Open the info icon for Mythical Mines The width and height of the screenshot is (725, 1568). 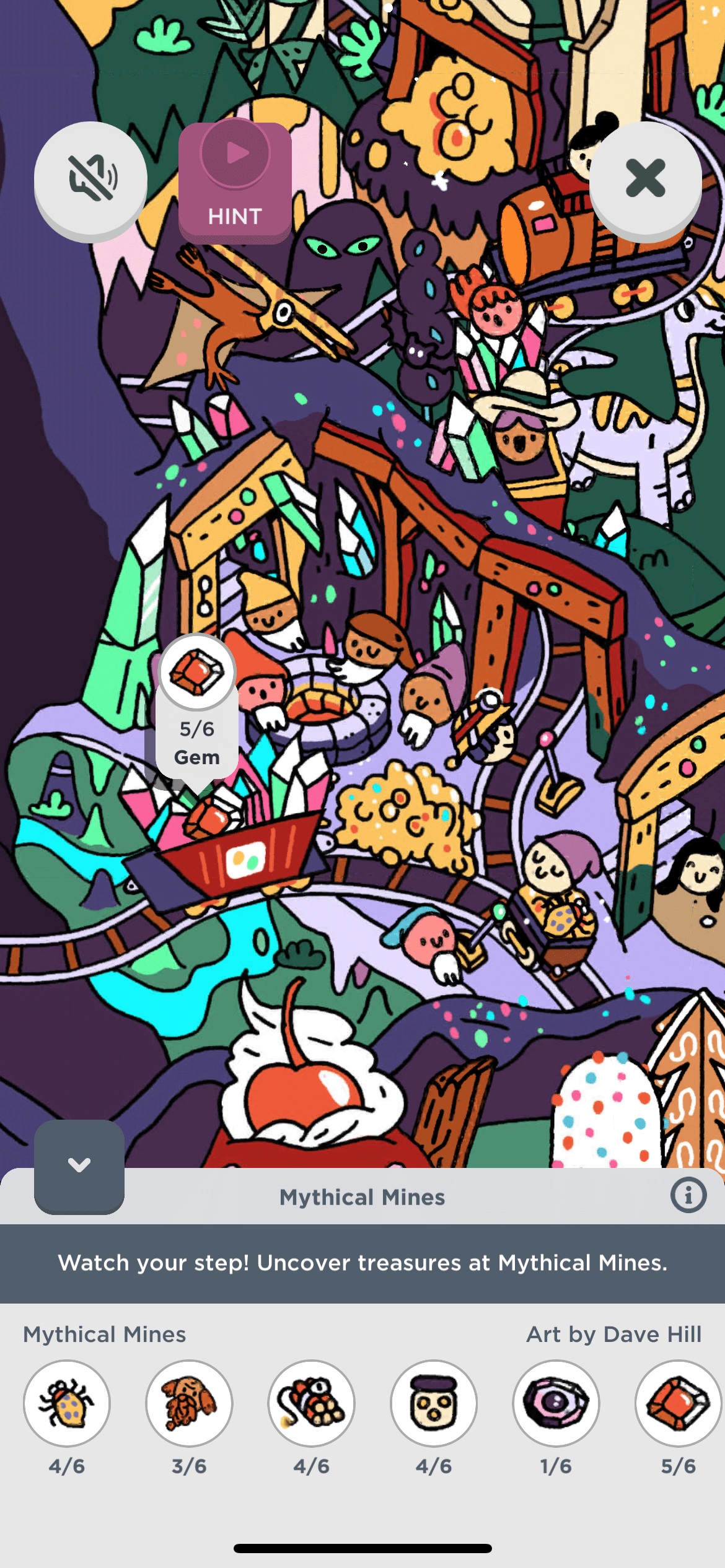coord(688,1195)
